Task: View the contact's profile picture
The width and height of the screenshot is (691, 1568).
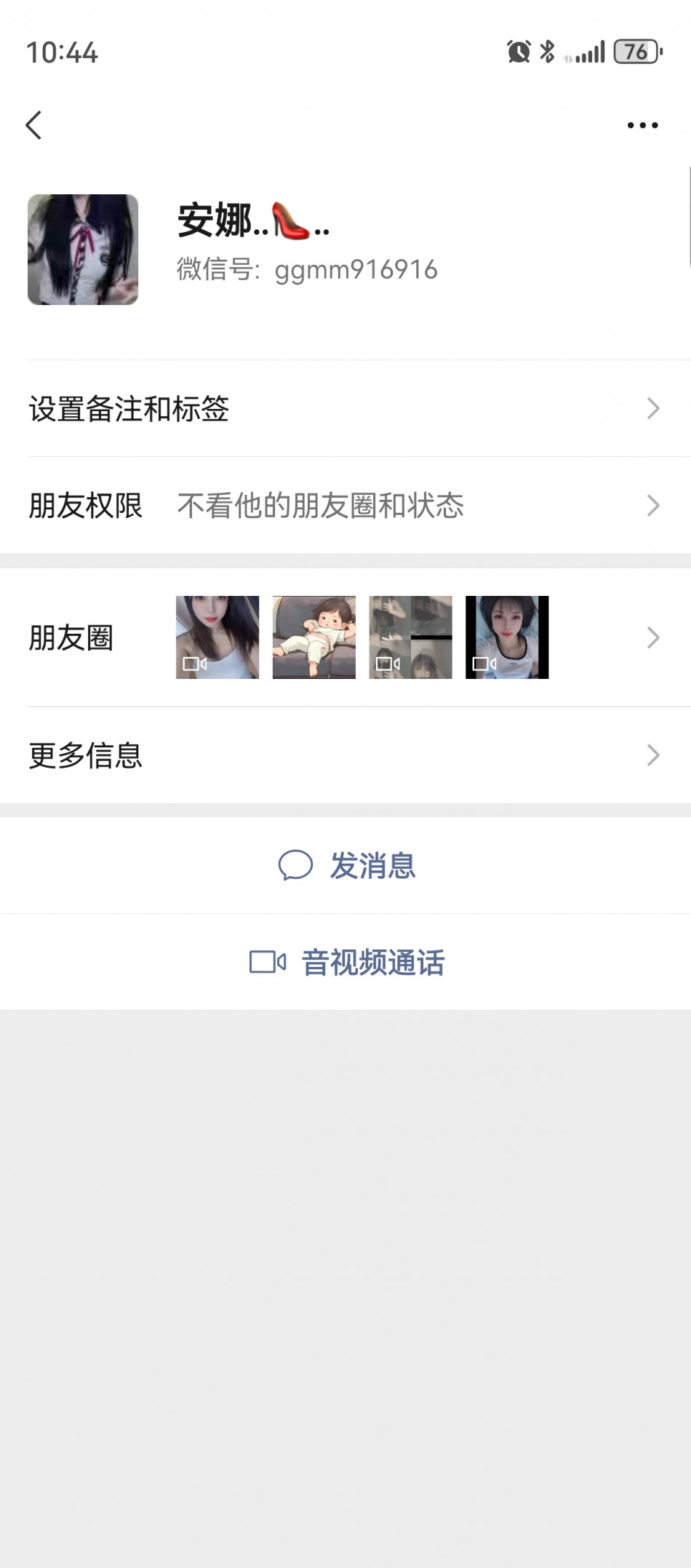Action: [x=83, y=250]
